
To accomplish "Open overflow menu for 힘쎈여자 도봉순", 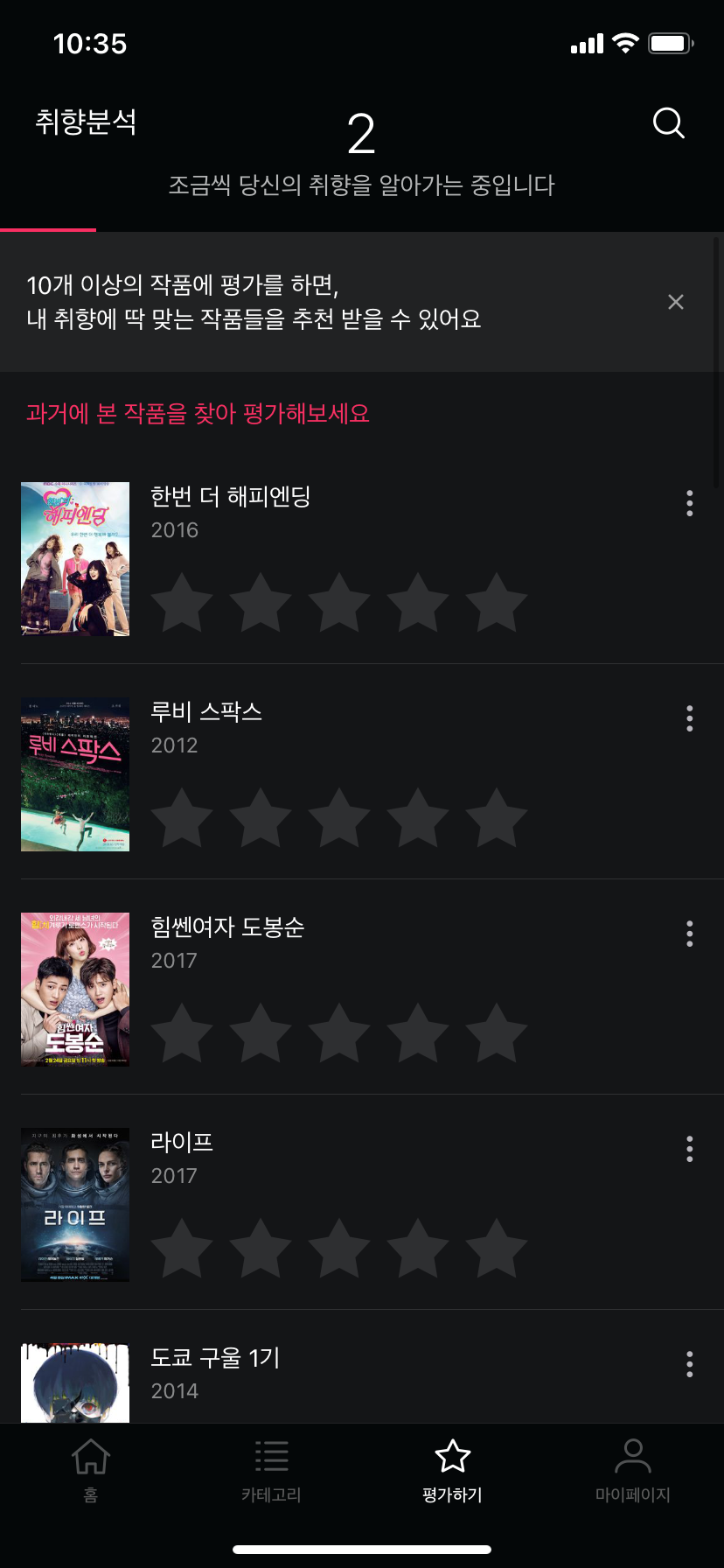I will pos(690,934).
